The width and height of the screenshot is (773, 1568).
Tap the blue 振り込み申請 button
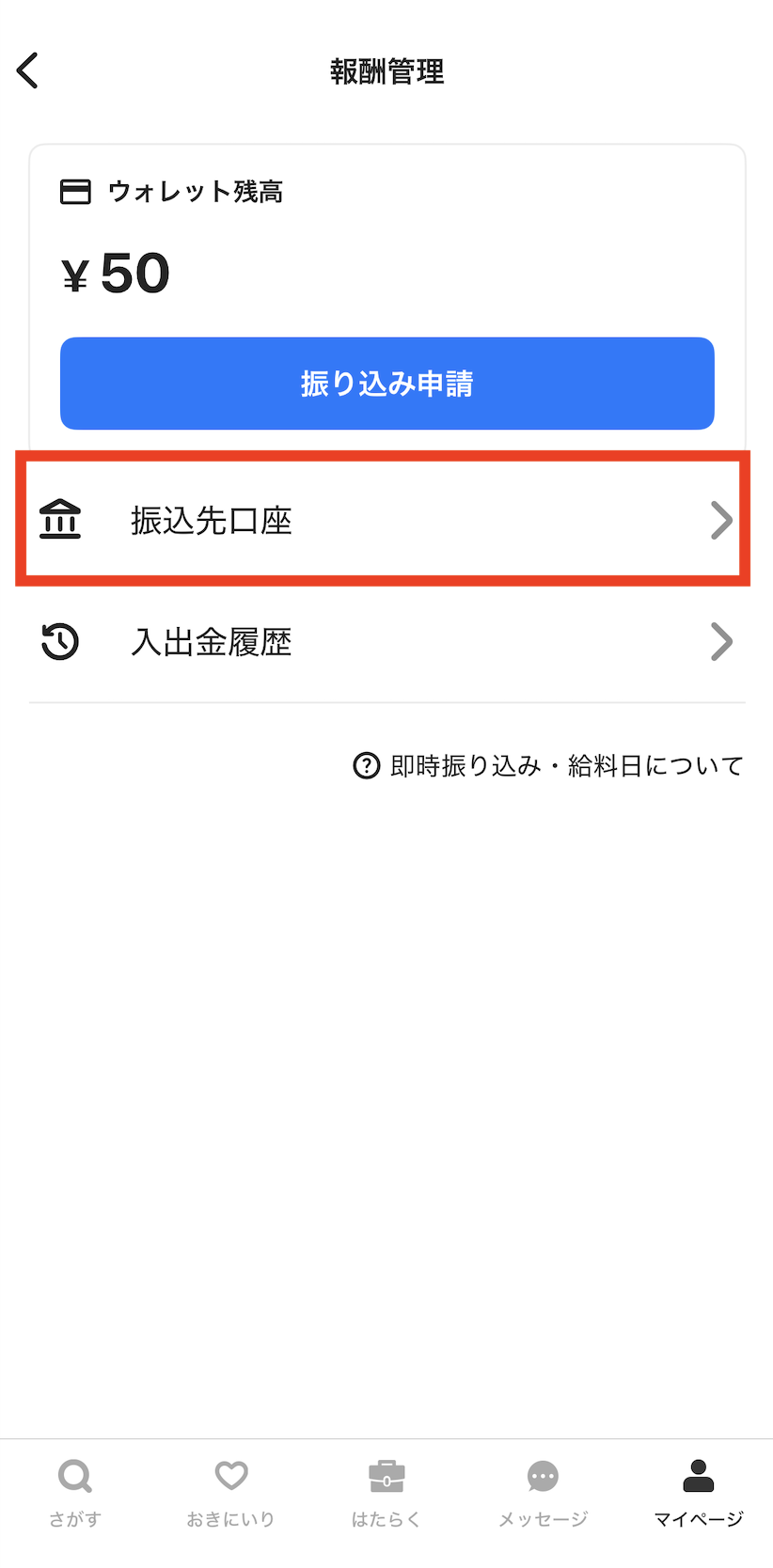click(386, 383)
